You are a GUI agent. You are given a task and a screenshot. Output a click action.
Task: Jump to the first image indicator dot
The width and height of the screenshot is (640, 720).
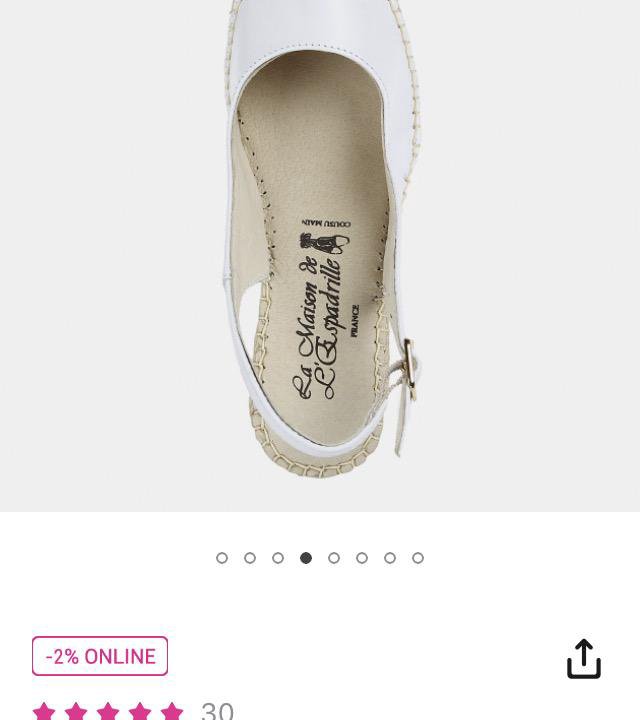point(222,558)
